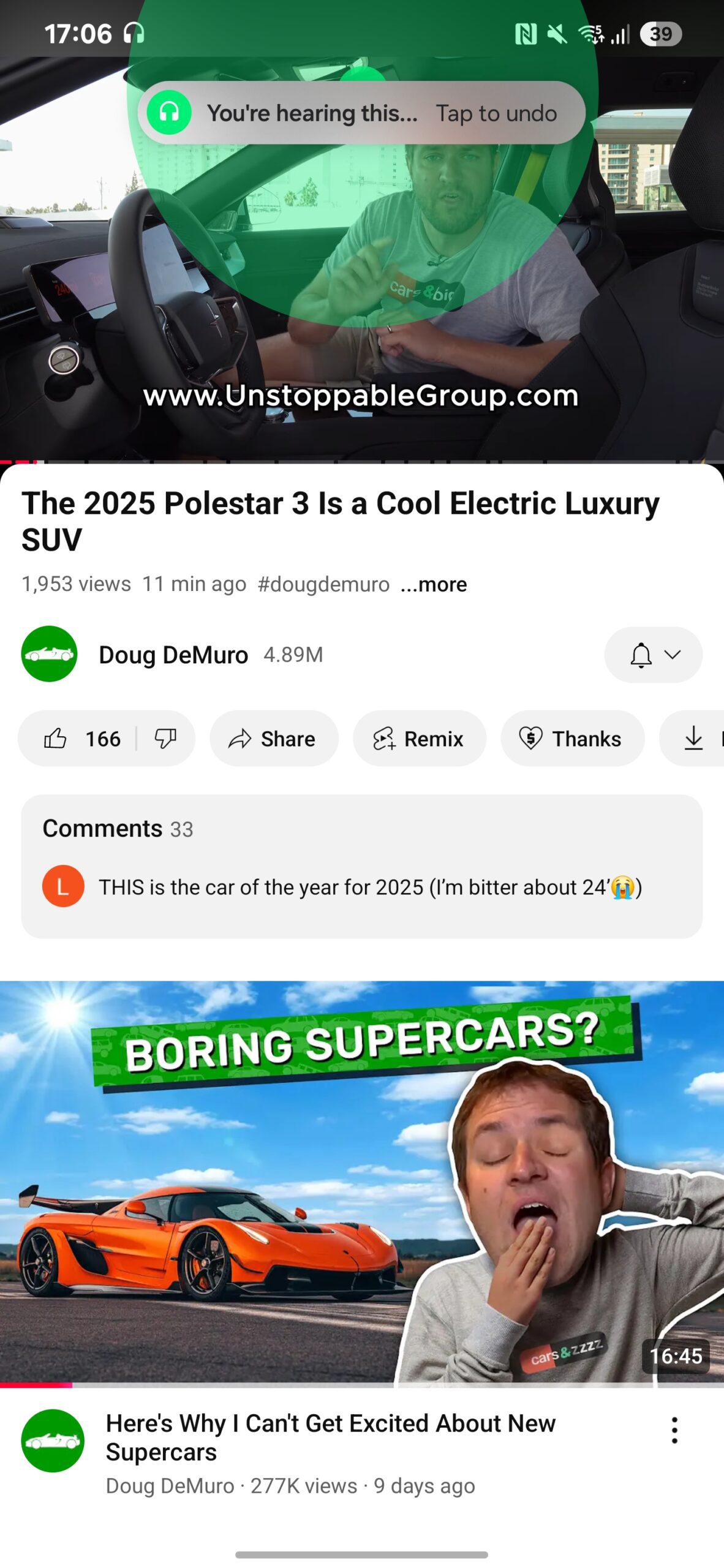Screen dimensions: 724x1568
Task: Open the #dougdemuro hashtag
Action: coord(323,584)
